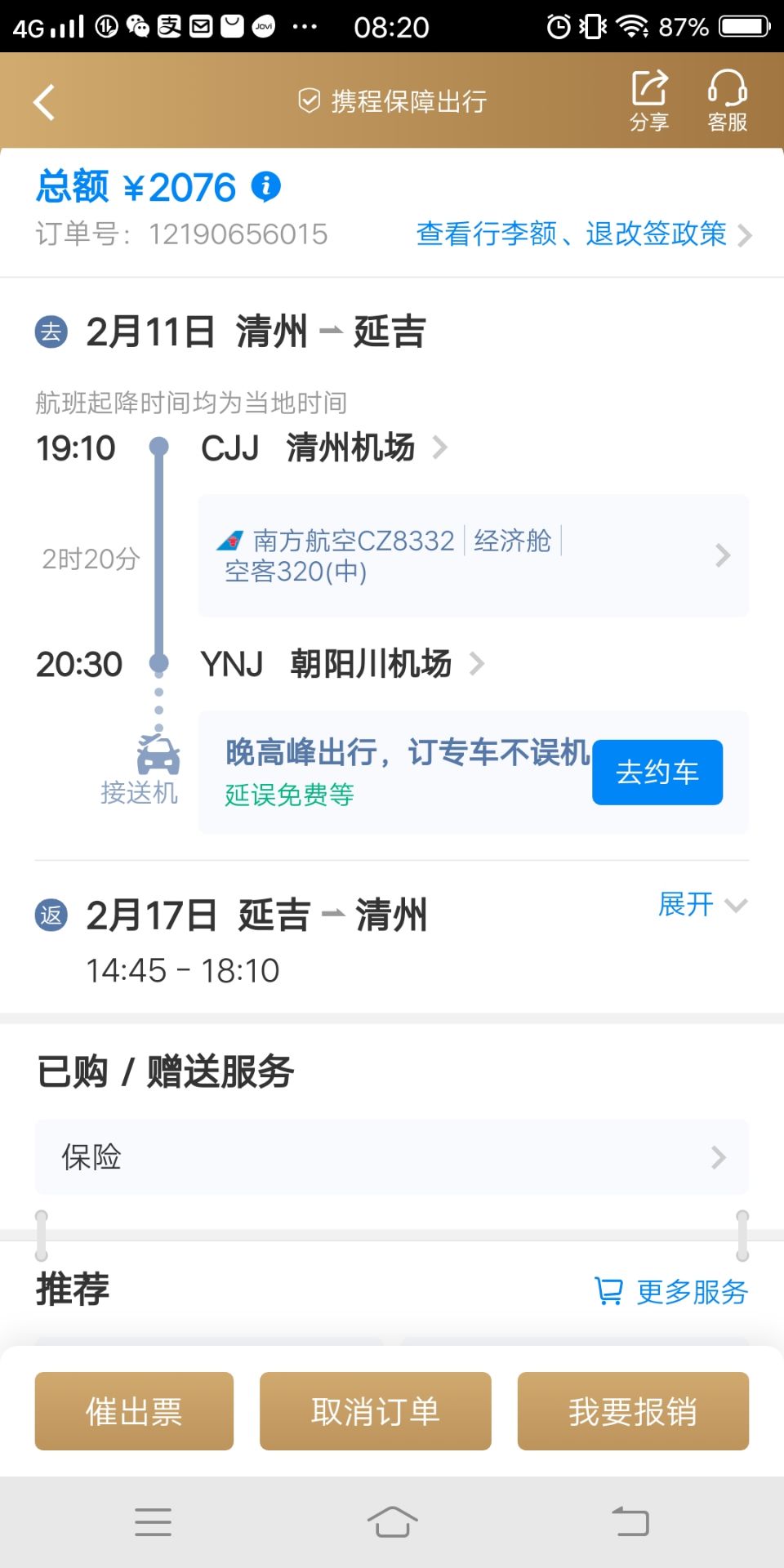Open the total price info icon

tap(265, 187)
